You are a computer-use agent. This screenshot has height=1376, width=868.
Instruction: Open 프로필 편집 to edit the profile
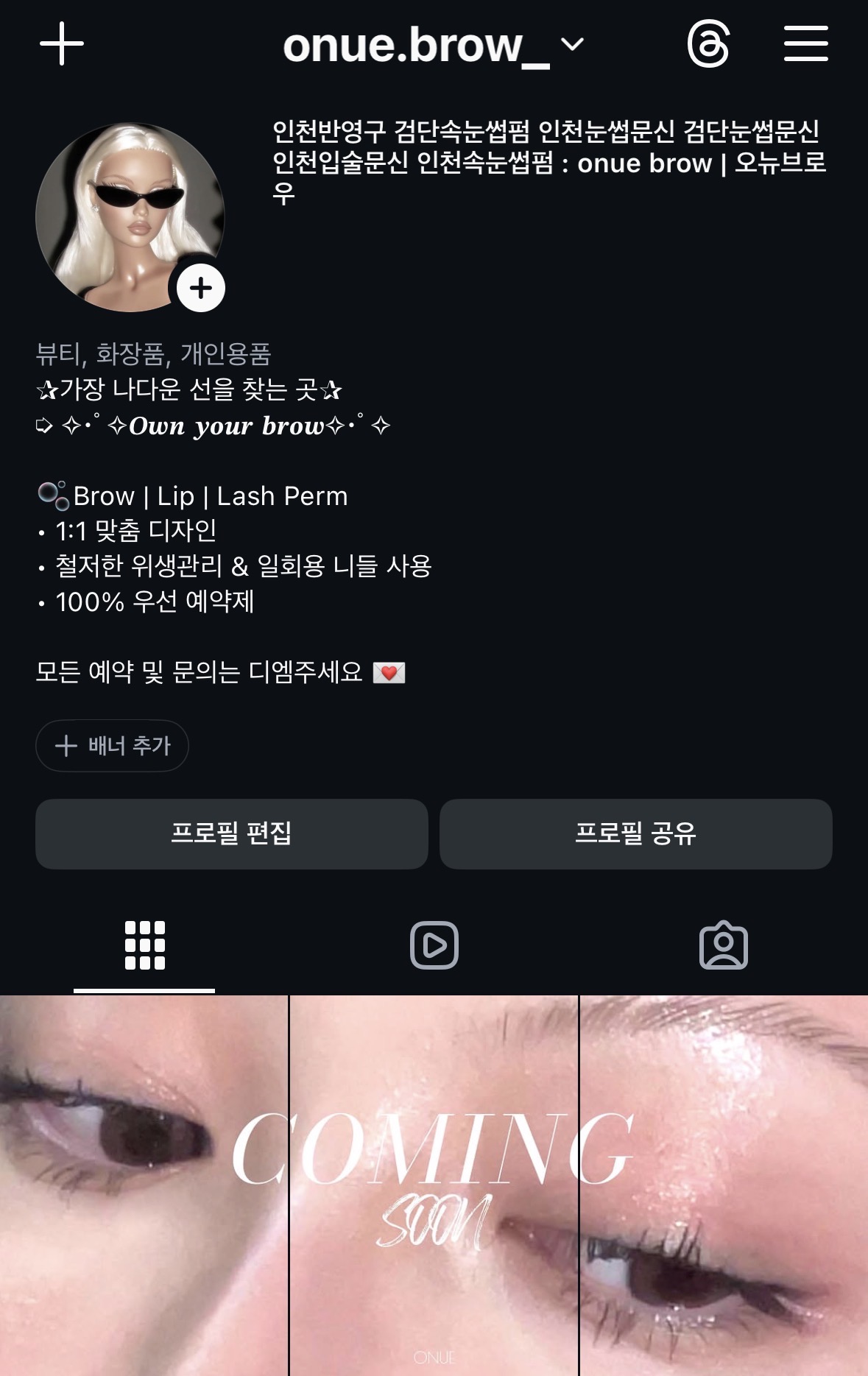pos(231,833)
